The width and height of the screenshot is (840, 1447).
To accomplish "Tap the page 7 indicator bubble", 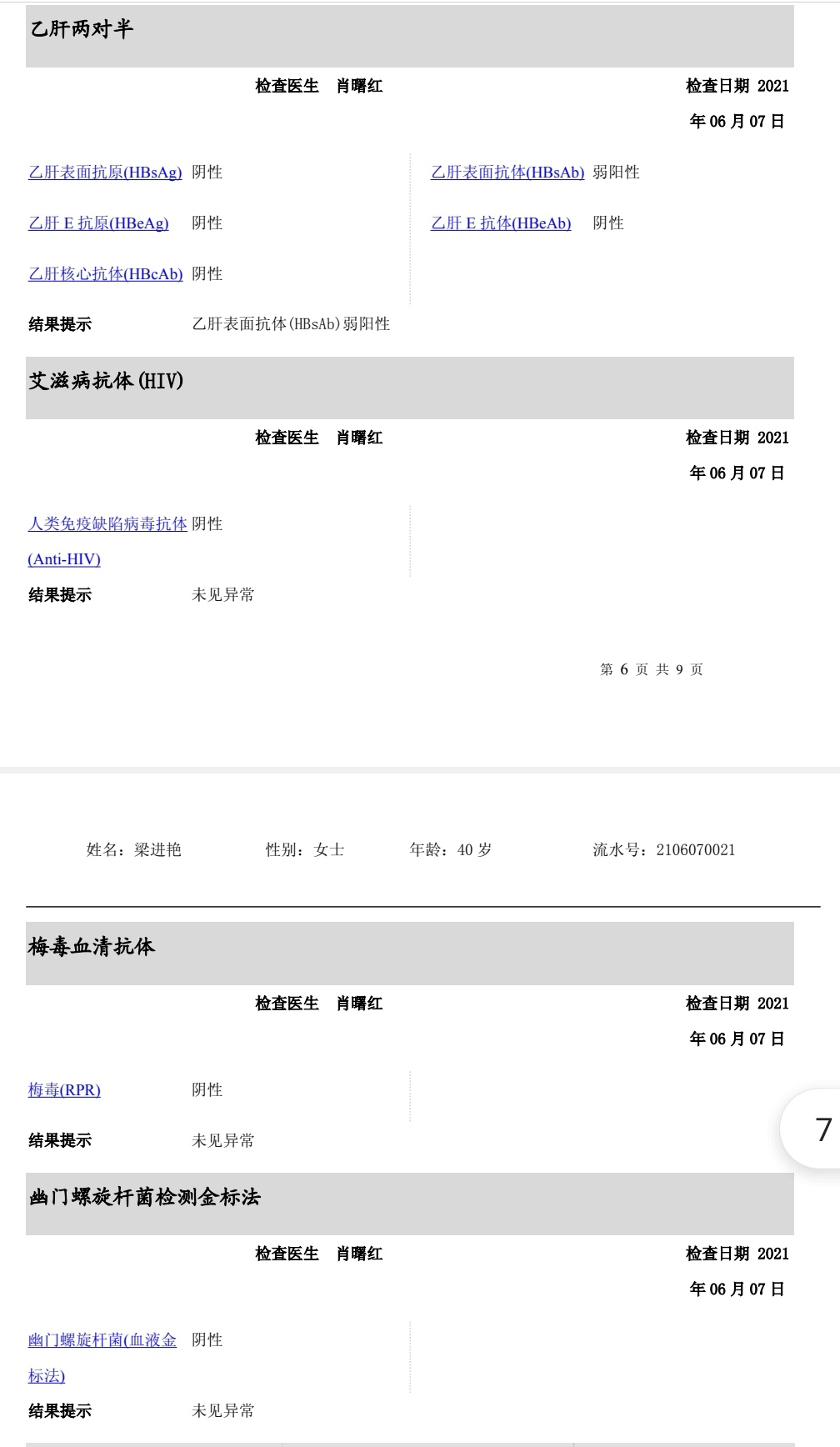I will pos(813,1129).
